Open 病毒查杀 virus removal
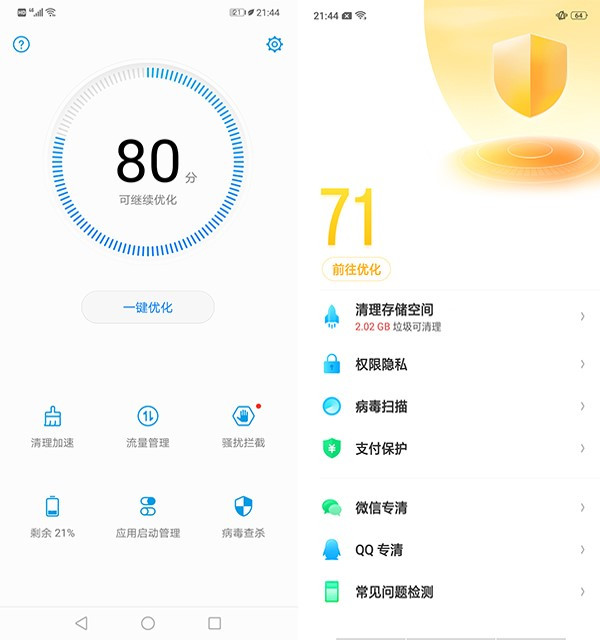600x640 pixels. pyautogui.click(x=243, y=516)
